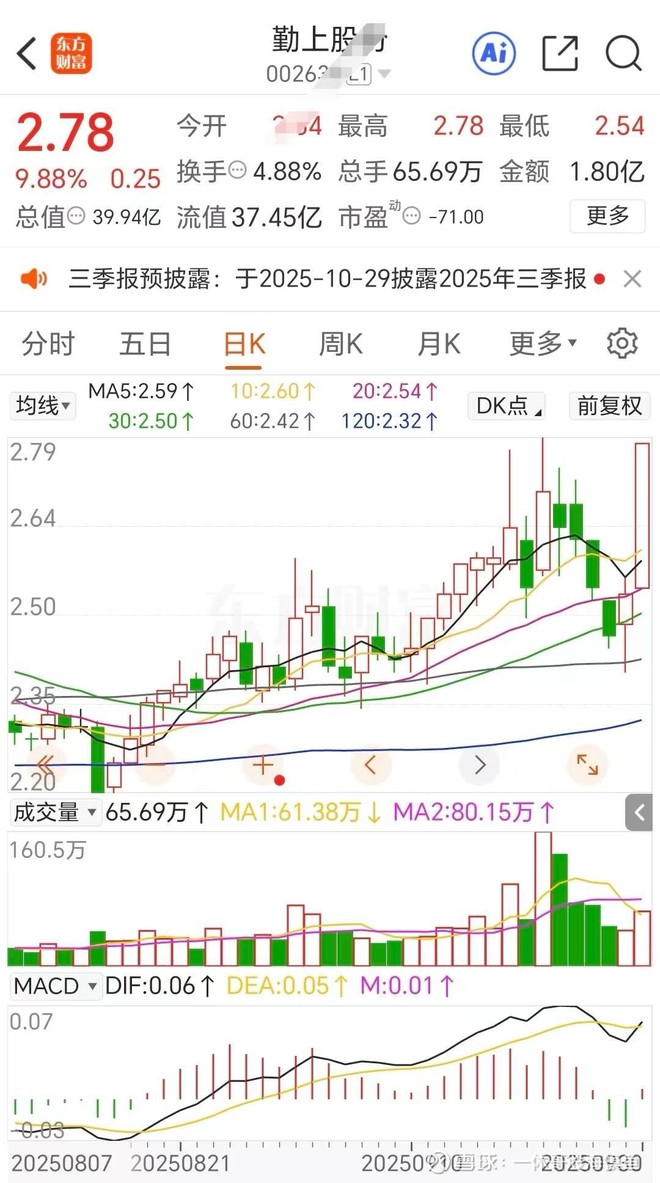View the 周K weekly chart
Viewport: 660px width, 1183px height.
(341, 344)
